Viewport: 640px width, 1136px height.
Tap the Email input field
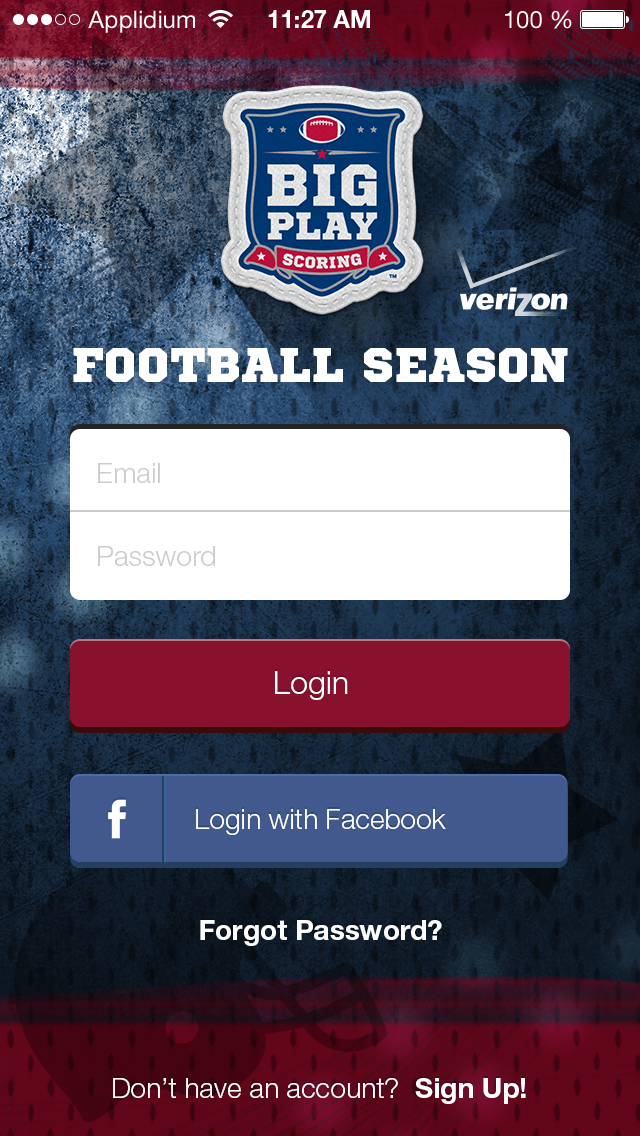point(320,472)
